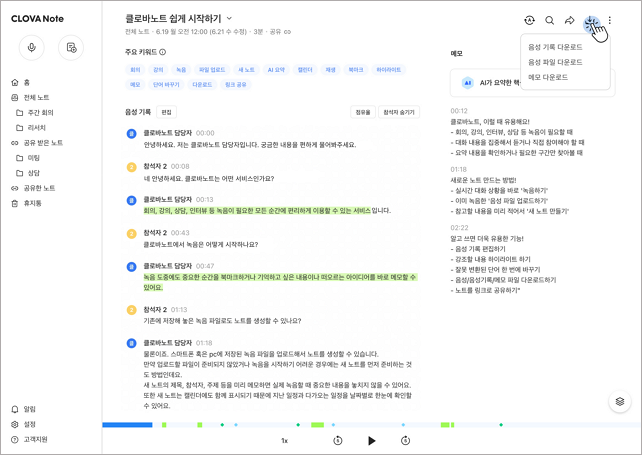Select 음성 기록 다운로드
The image size is (642, 455).
[555, 47]
